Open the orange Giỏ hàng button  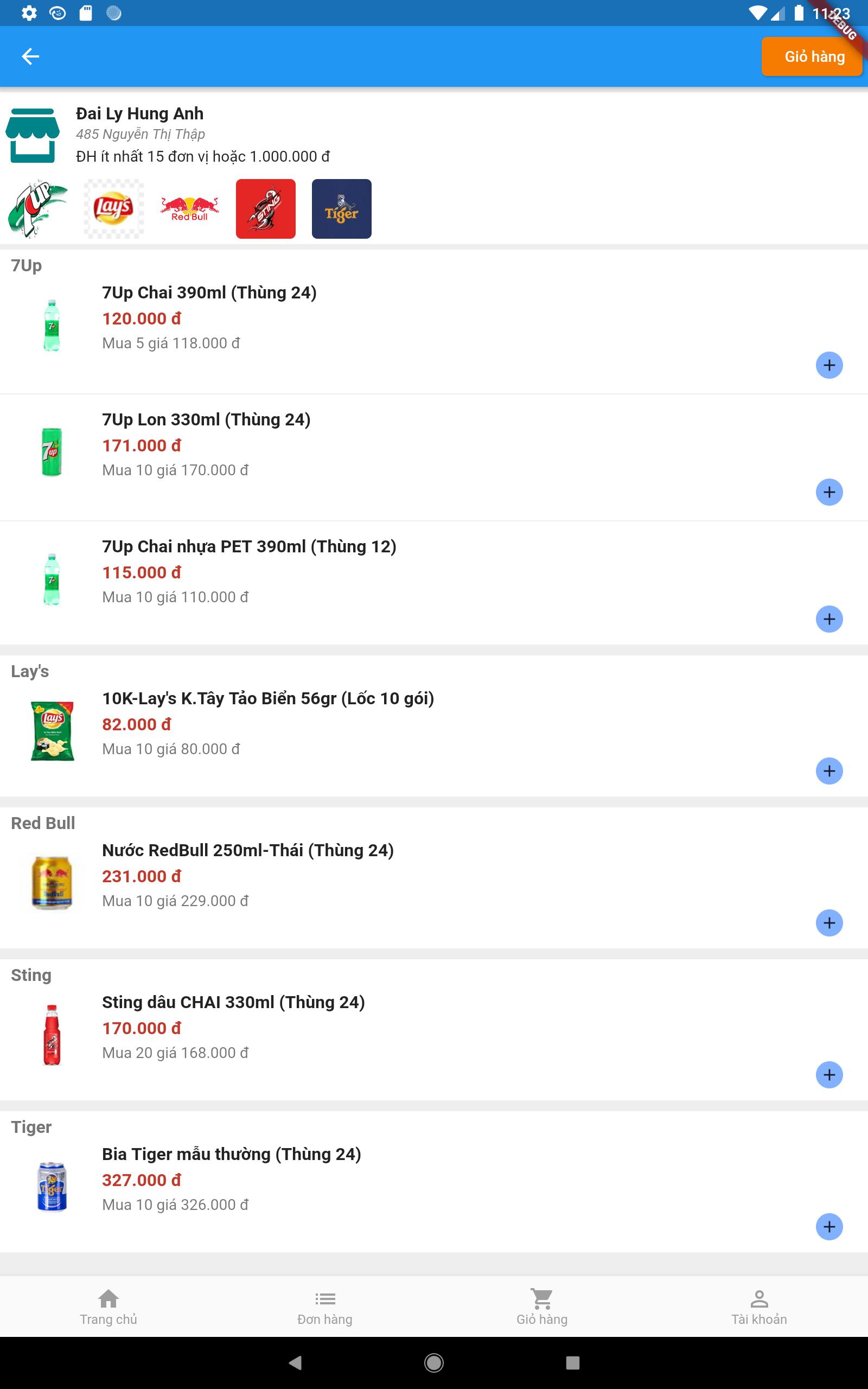(x=812, y=56)
